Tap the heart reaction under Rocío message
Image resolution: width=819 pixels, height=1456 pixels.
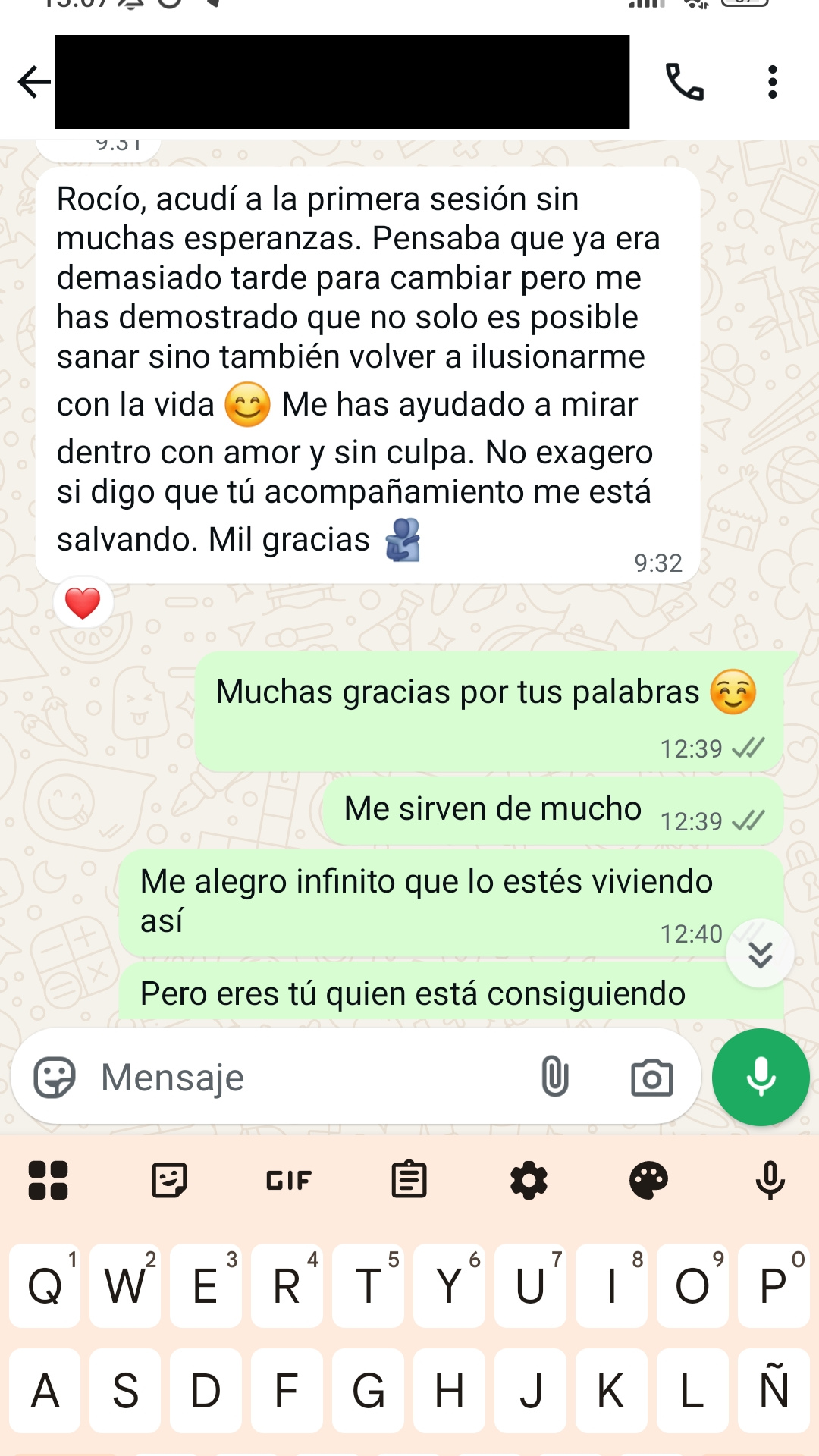(x=83, y=604)
